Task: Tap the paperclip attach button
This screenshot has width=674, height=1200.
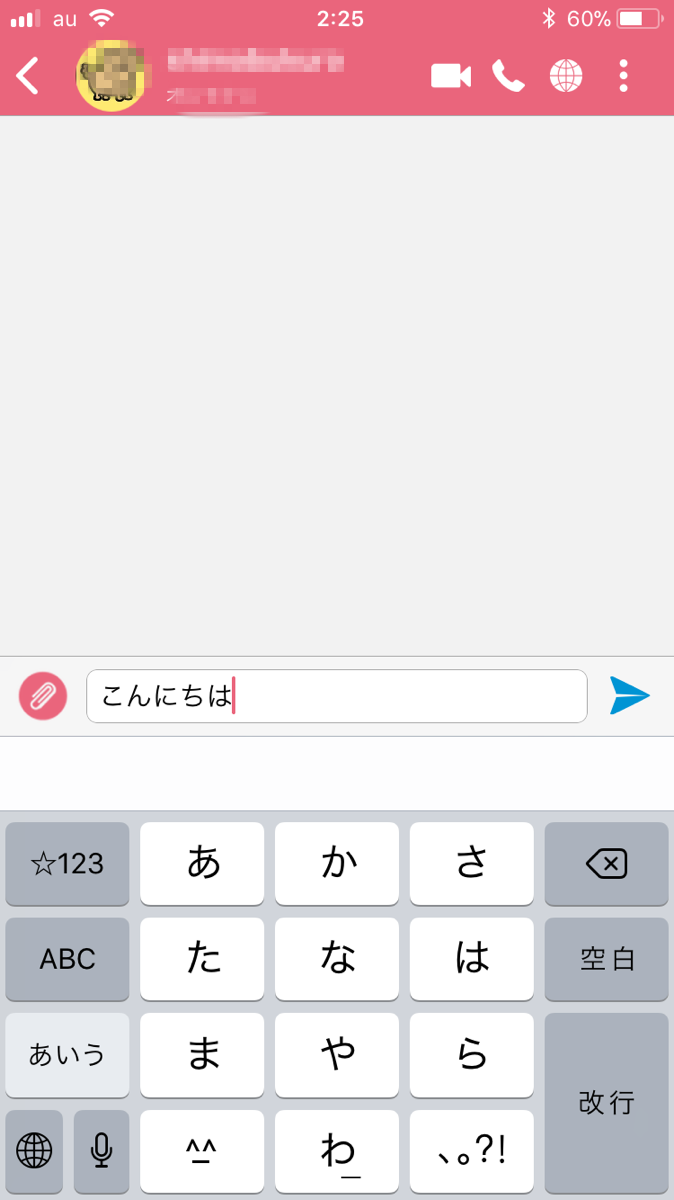Action: tap(43, 695)
